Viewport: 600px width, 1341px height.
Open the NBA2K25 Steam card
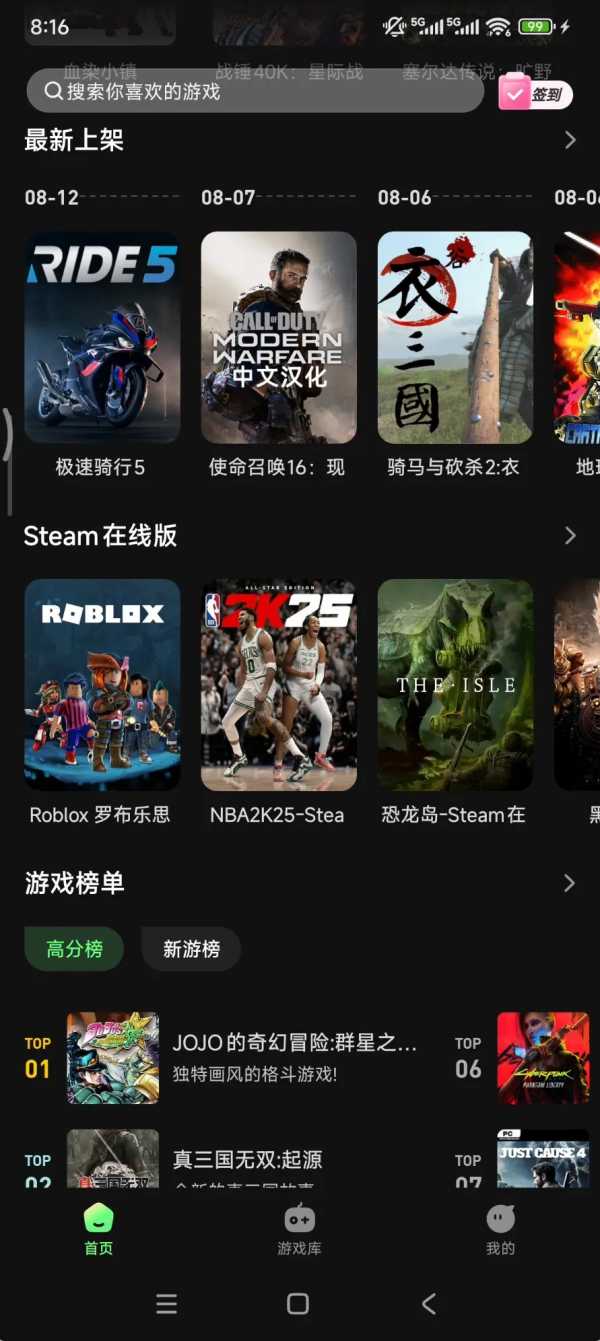point(278,685)
